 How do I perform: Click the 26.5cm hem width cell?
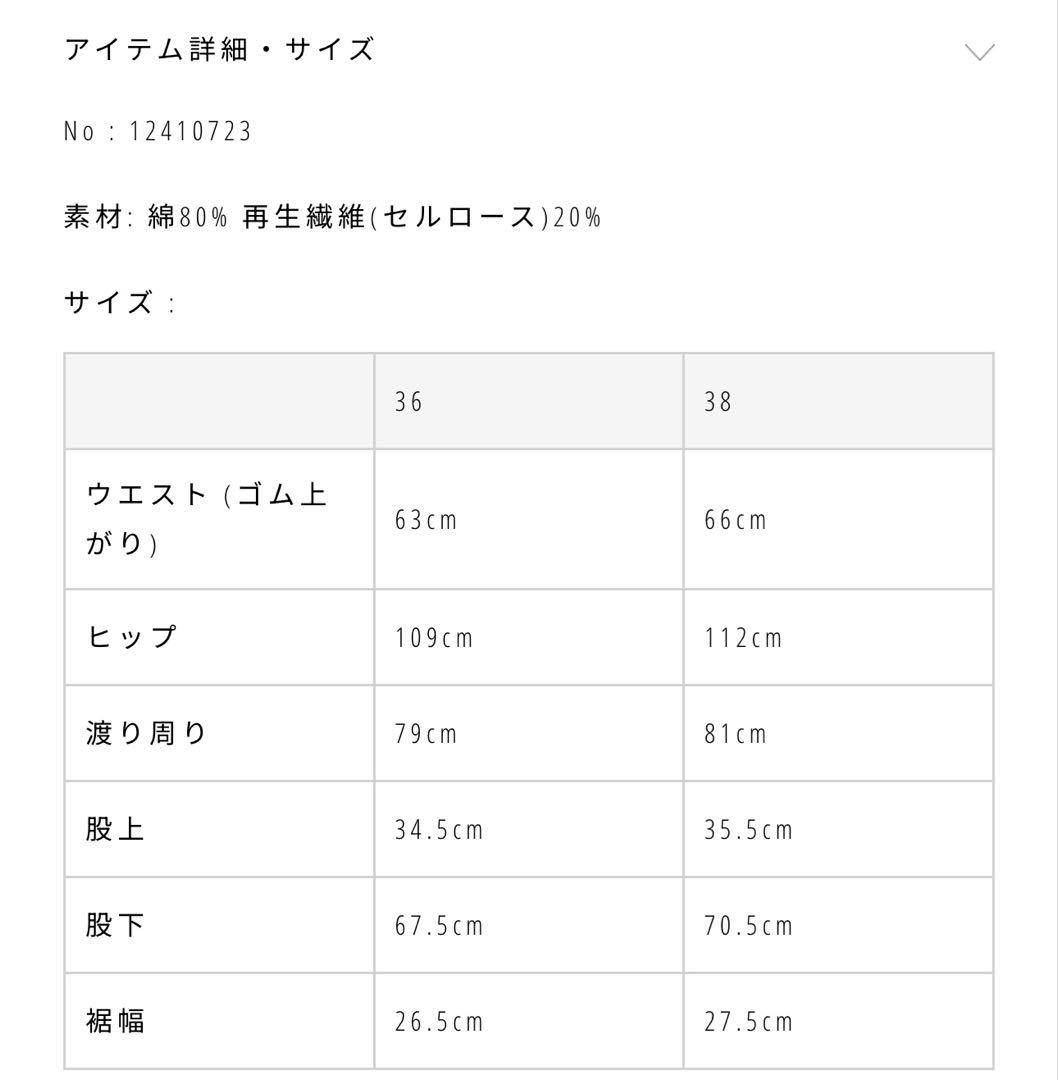pos(440,1021)
